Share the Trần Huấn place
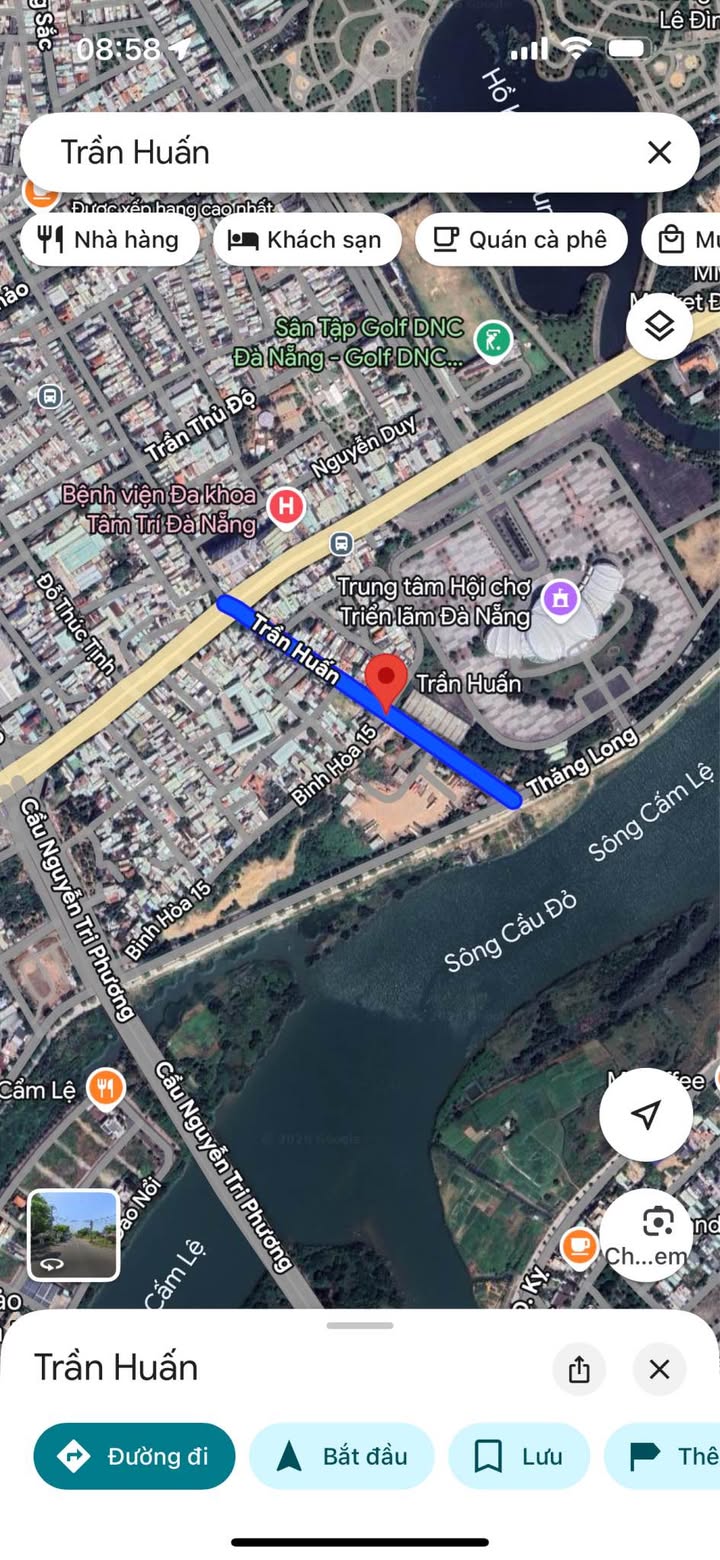 click(579, 1369)
